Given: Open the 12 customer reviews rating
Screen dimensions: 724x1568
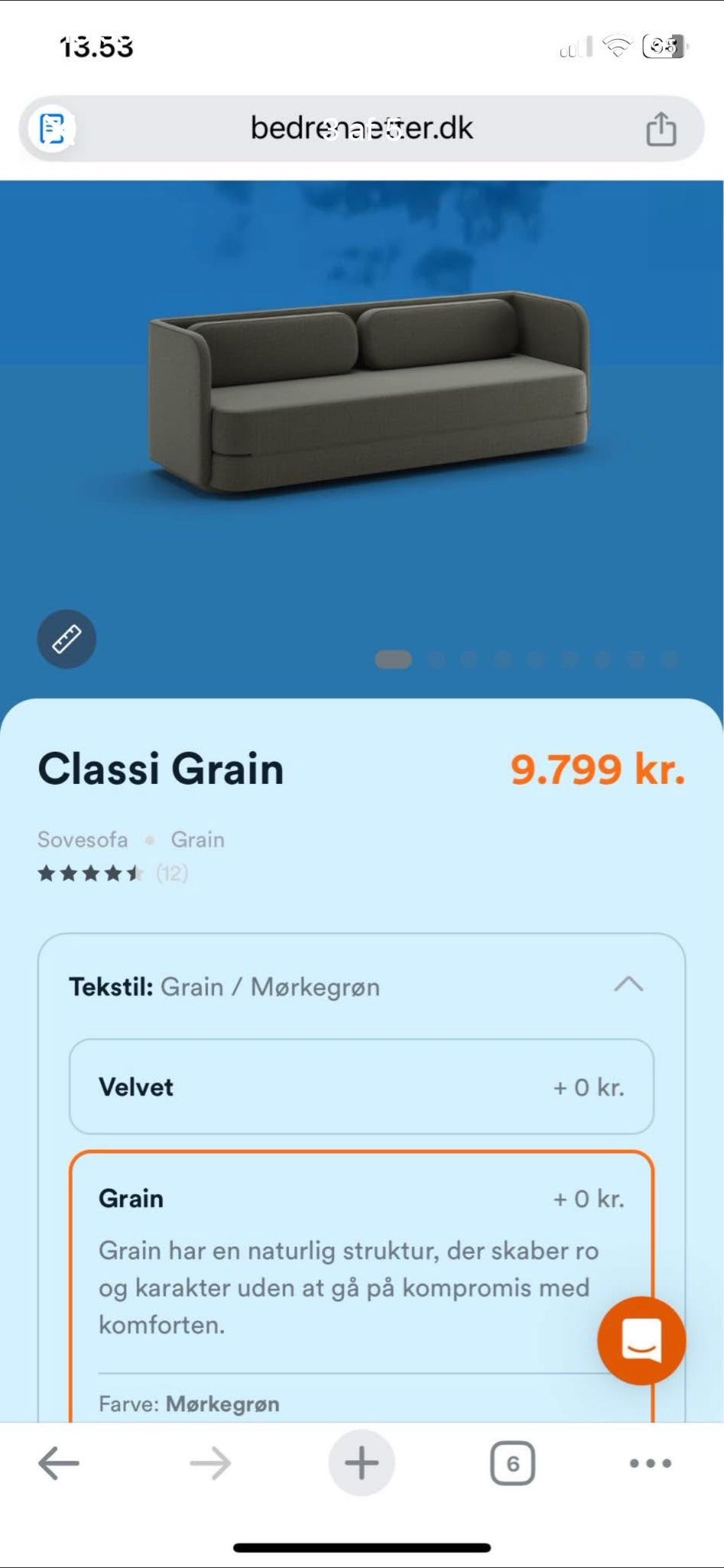Looking at the screenshot, I should [x=113, y=874].
